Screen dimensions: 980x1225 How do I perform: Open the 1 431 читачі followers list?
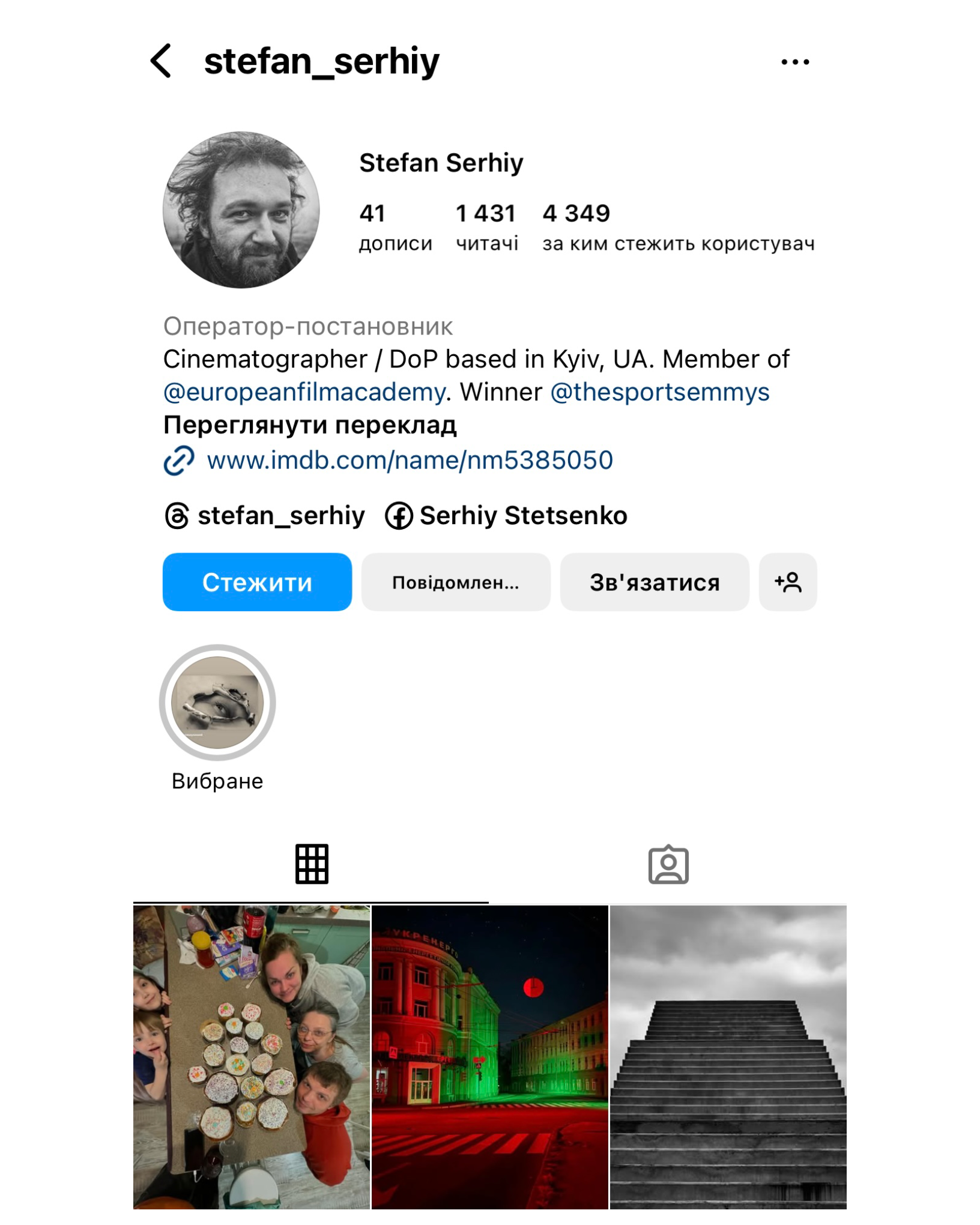[x=486, y=227]
